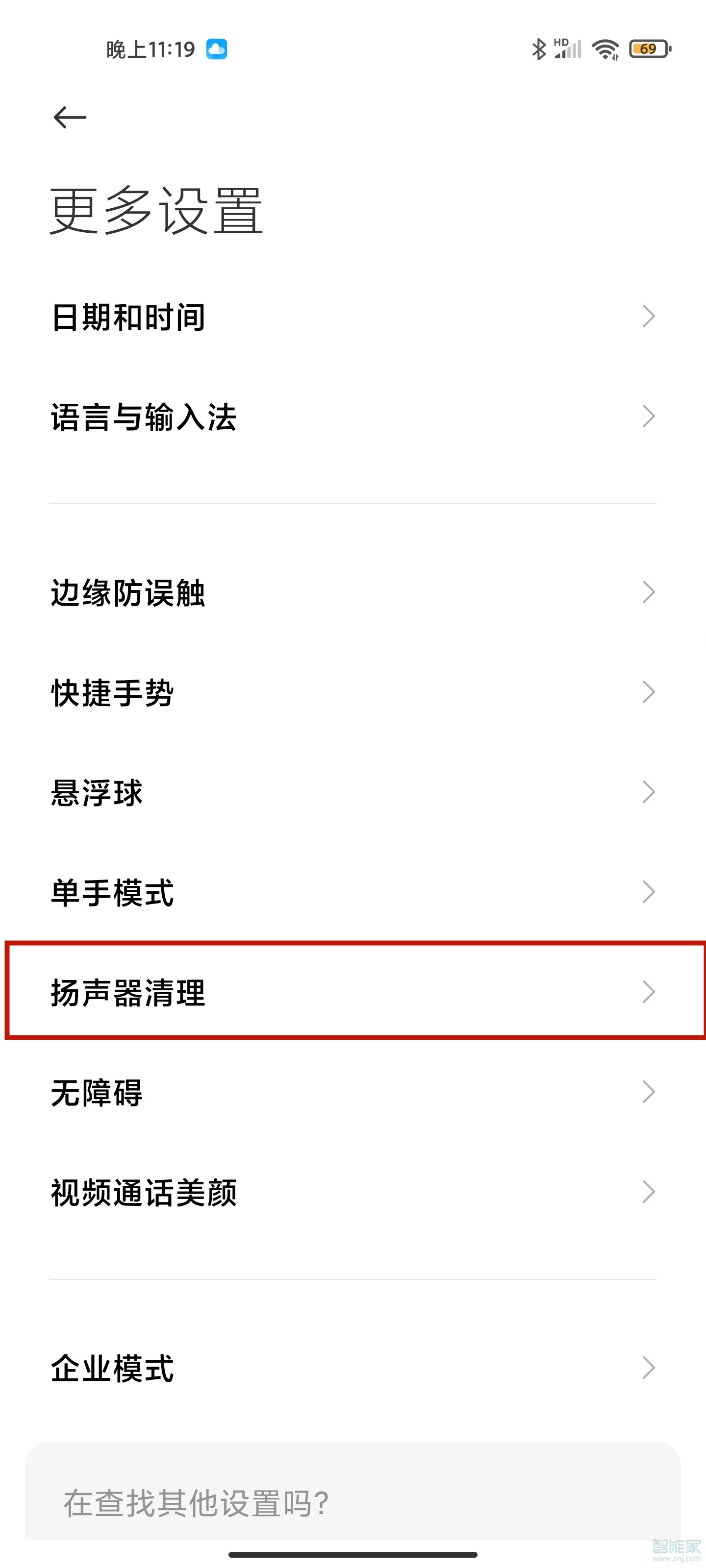Open 单手模式 settings
The image size is (706, 1568).
coord(352,892)
